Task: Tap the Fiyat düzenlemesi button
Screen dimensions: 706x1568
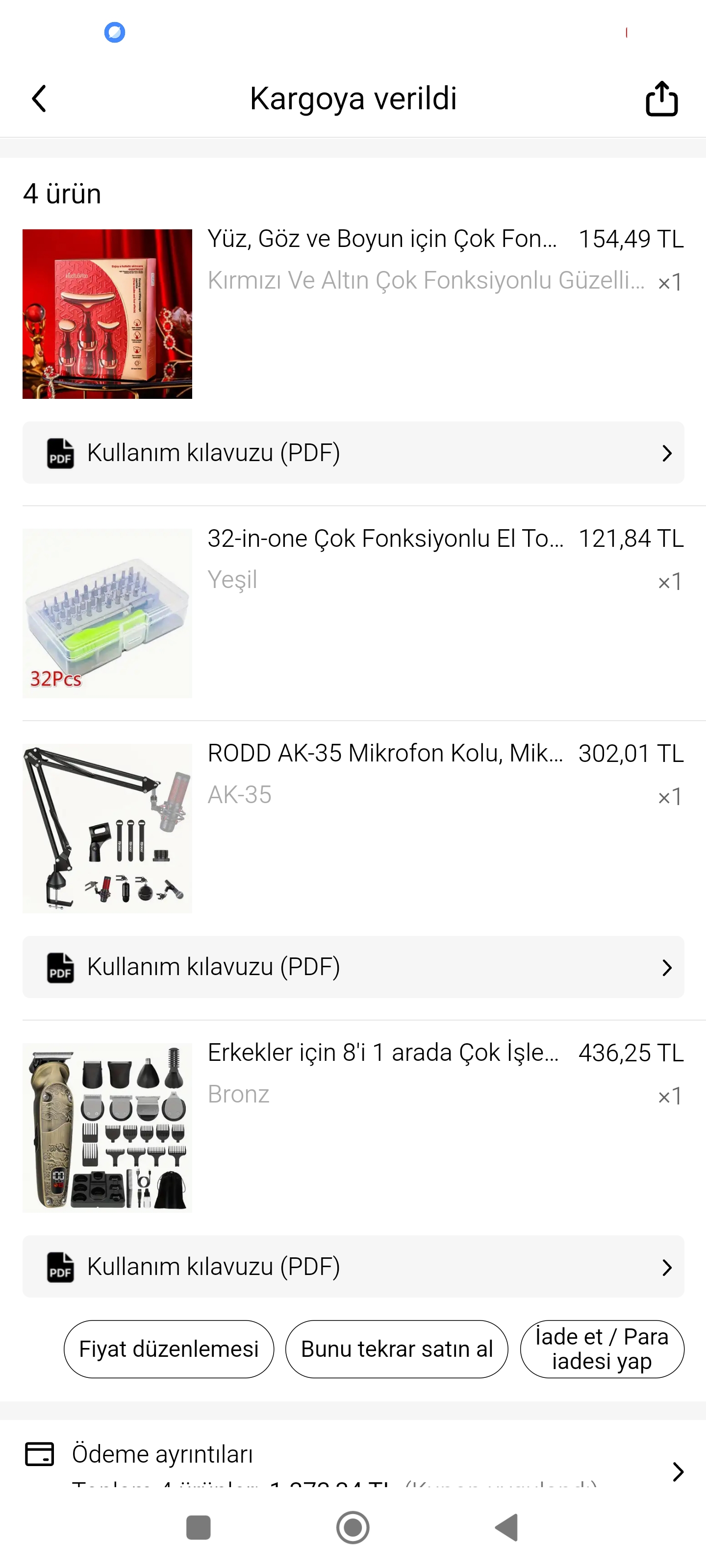Action: point(169,1349)
